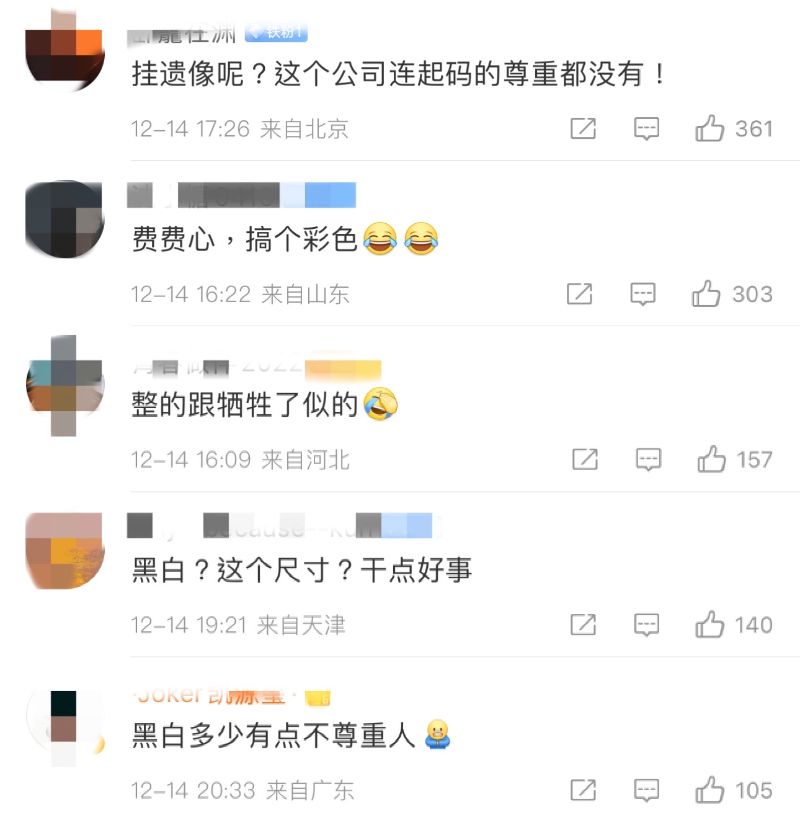The image size is (800, 818).
Task: Like the comment posted from 北京
Action: pos(710,128)
